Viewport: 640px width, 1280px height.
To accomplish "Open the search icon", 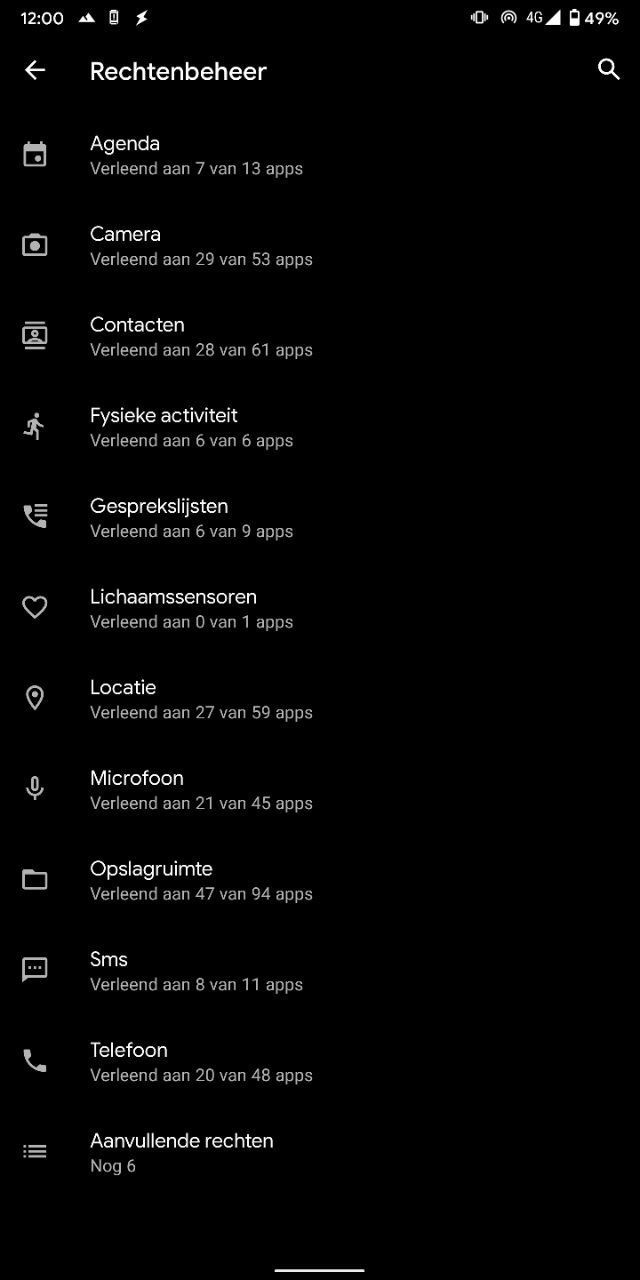I will [609, 69].
